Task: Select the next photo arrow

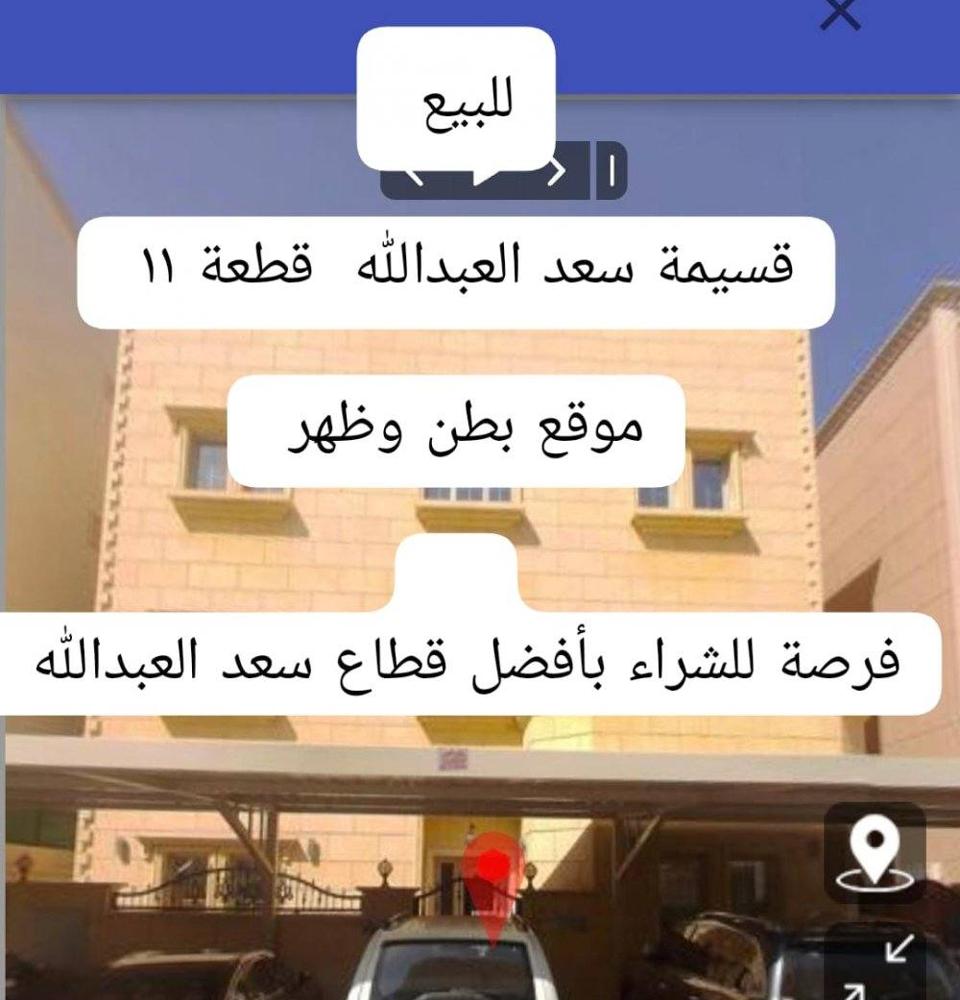Action: click(555, 172)
